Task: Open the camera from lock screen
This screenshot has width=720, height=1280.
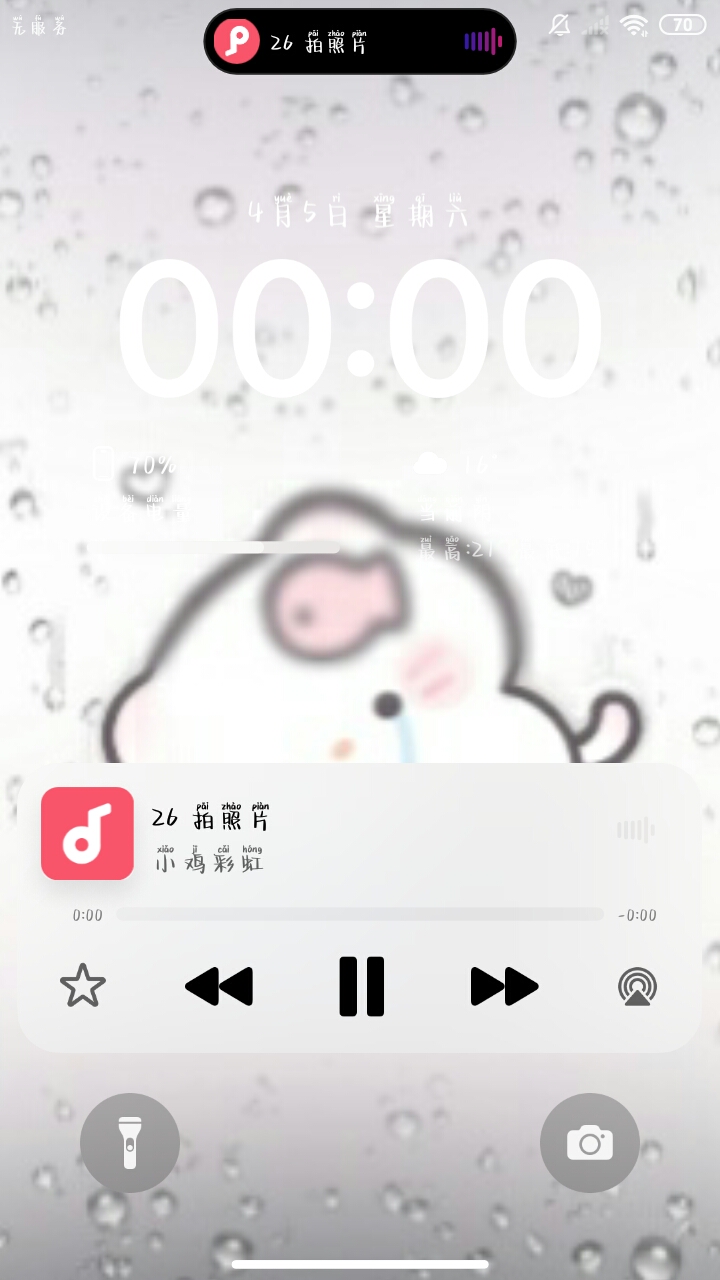Action: coord(590,1143)
